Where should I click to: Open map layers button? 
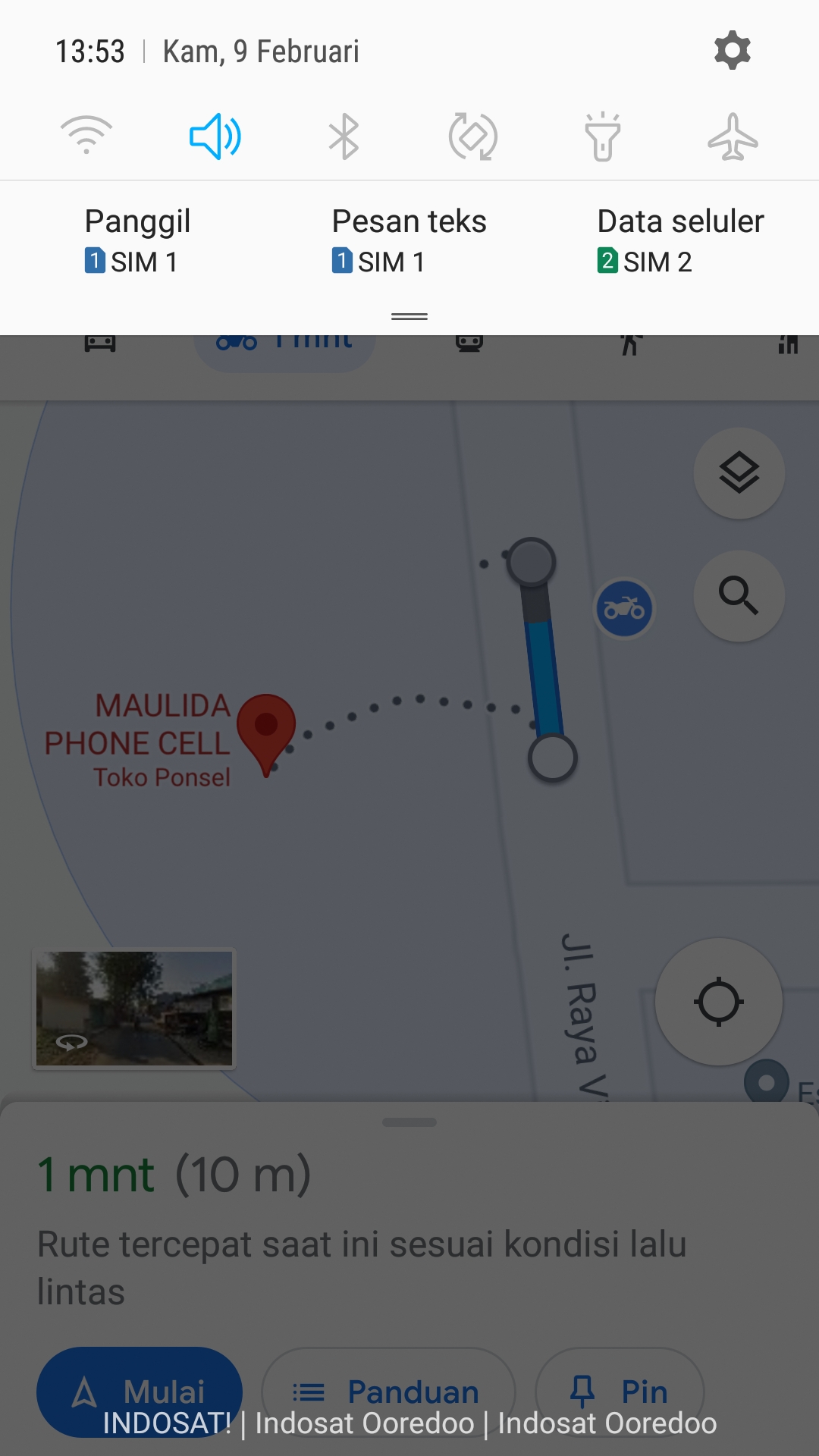pos(739,474)
